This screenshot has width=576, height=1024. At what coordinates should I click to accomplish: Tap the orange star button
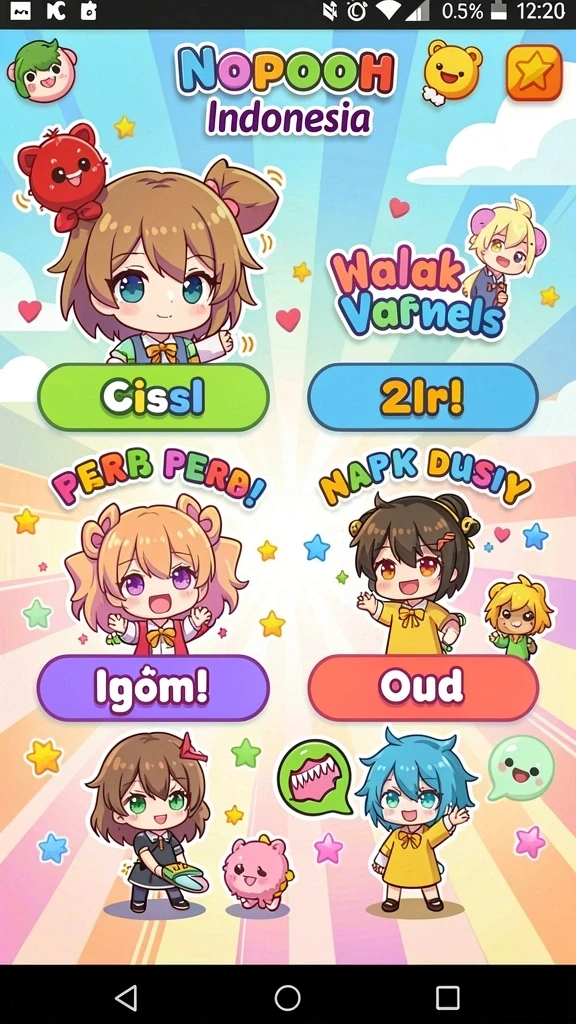coord(534,72)
